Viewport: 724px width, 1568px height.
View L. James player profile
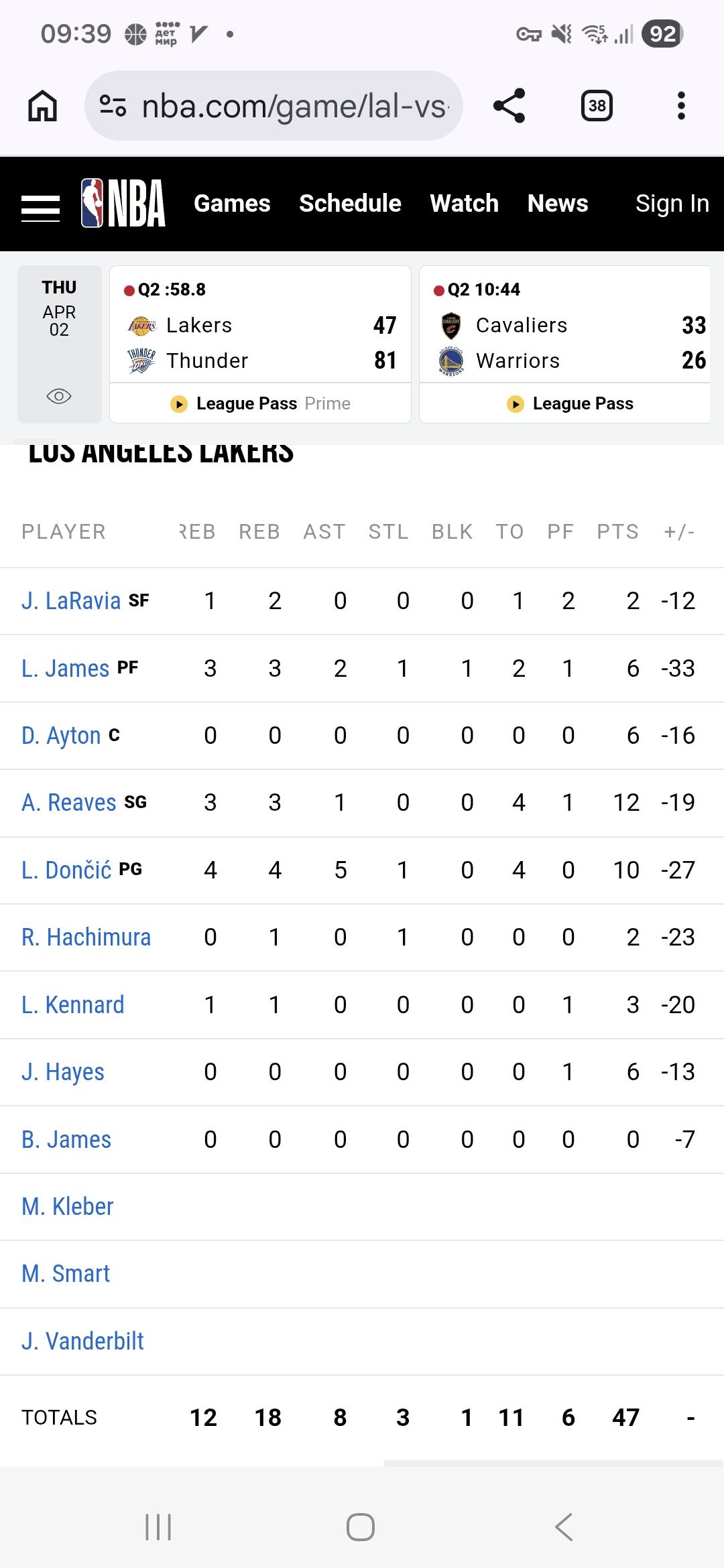tap(65, 669)
